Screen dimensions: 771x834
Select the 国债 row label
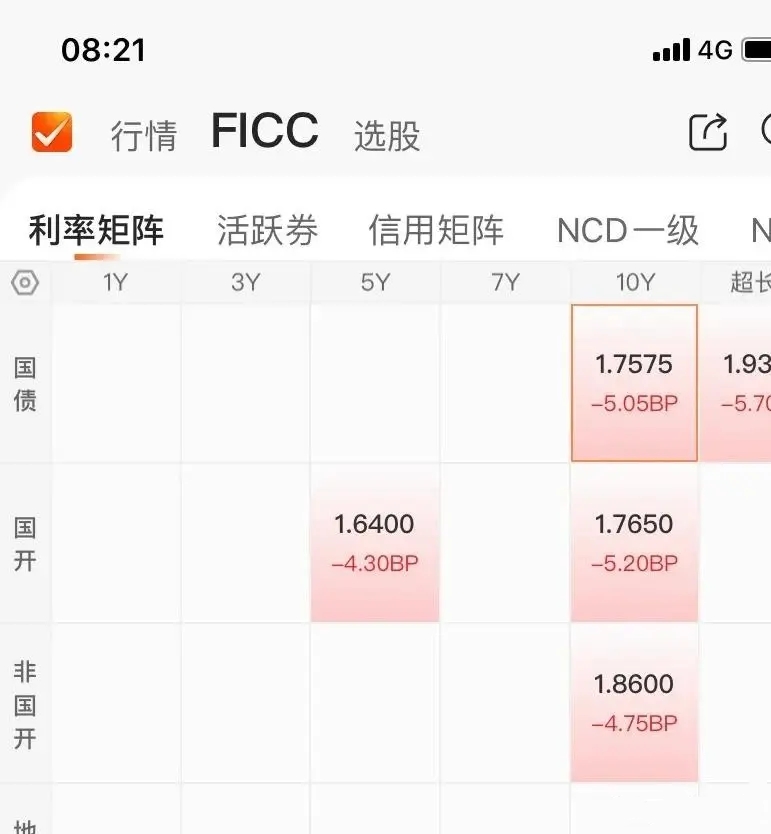pos(25,383)
